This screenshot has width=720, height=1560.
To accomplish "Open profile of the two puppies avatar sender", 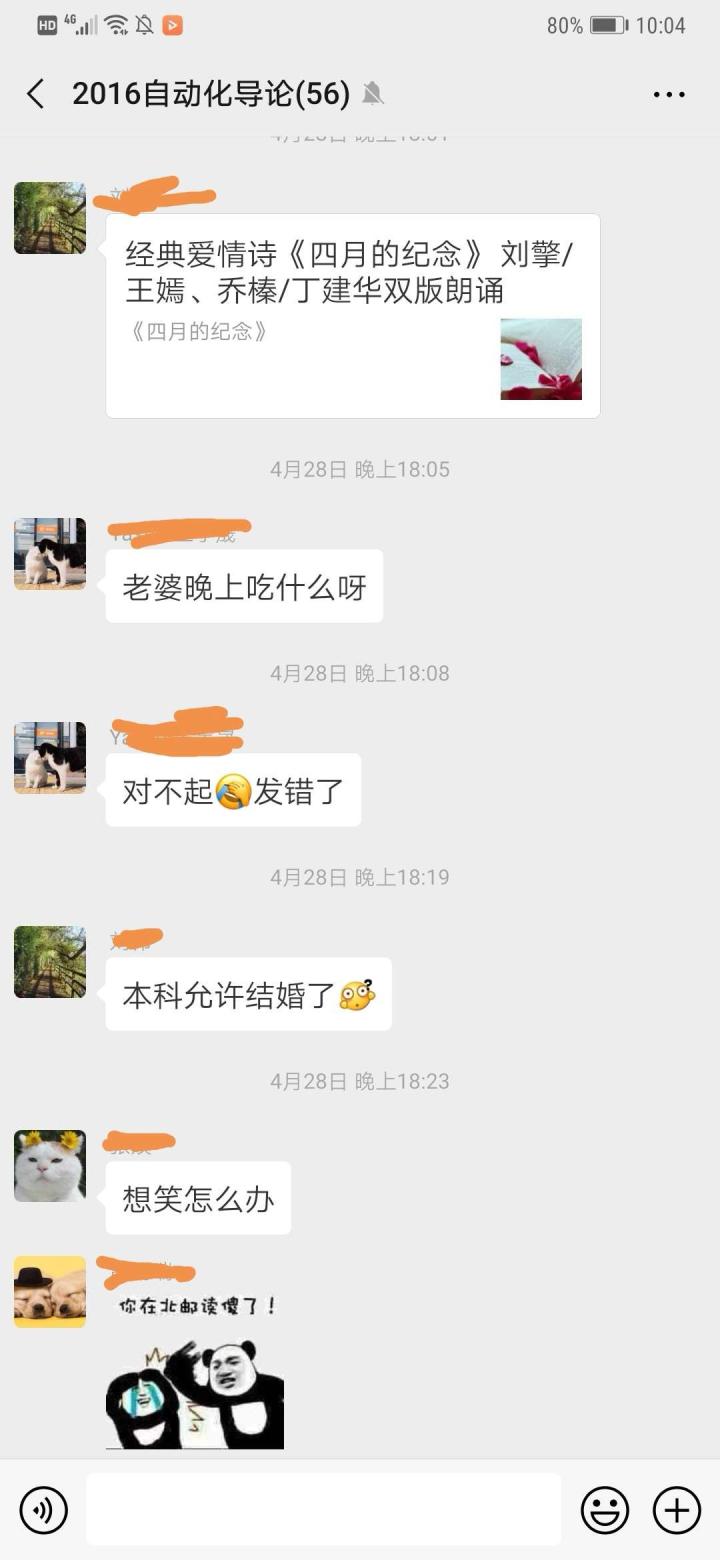I will (x=50, y=1292).
